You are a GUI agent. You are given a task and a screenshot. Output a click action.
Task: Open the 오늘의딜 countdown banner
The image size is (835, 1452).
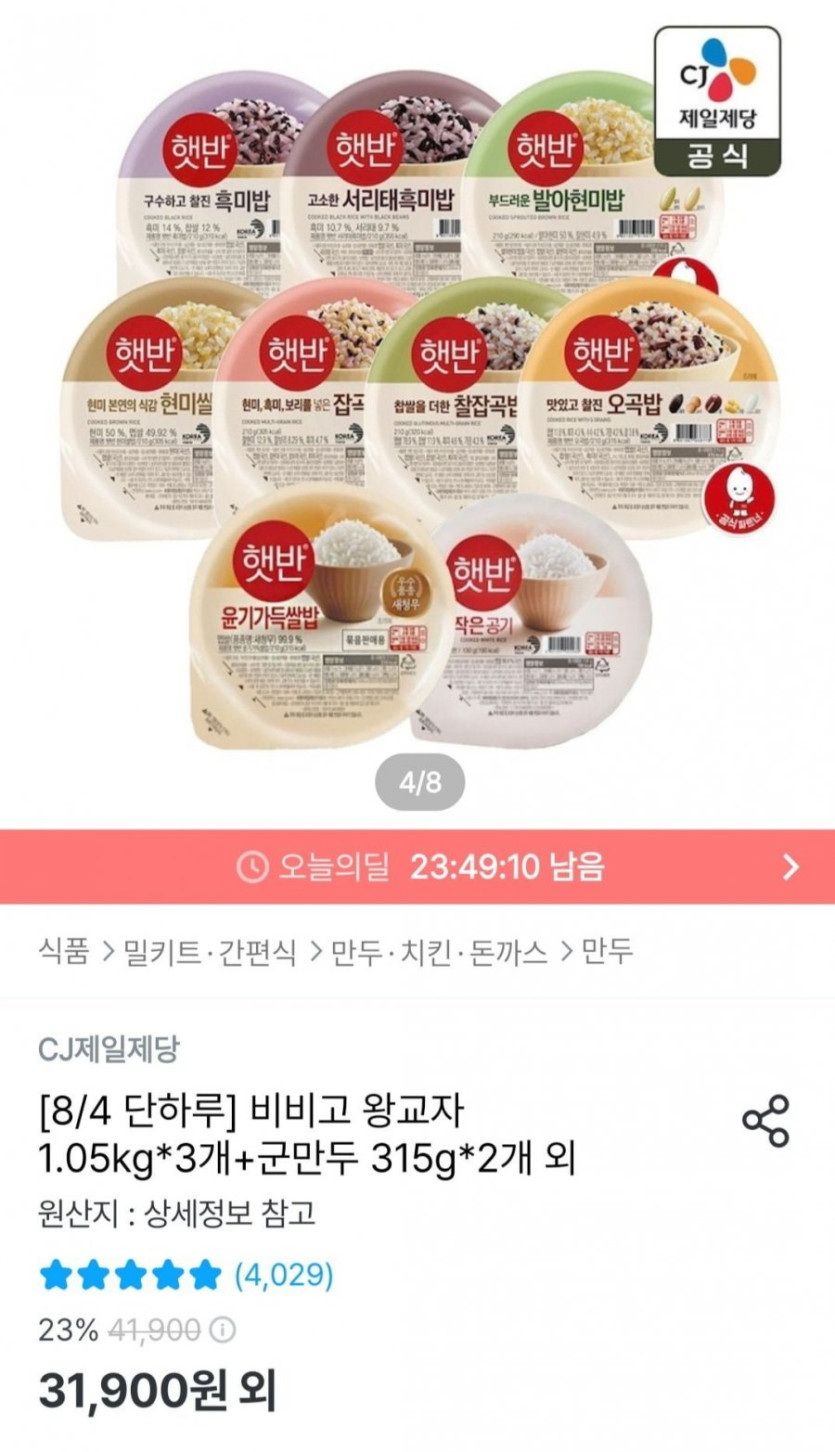point(417,866)
